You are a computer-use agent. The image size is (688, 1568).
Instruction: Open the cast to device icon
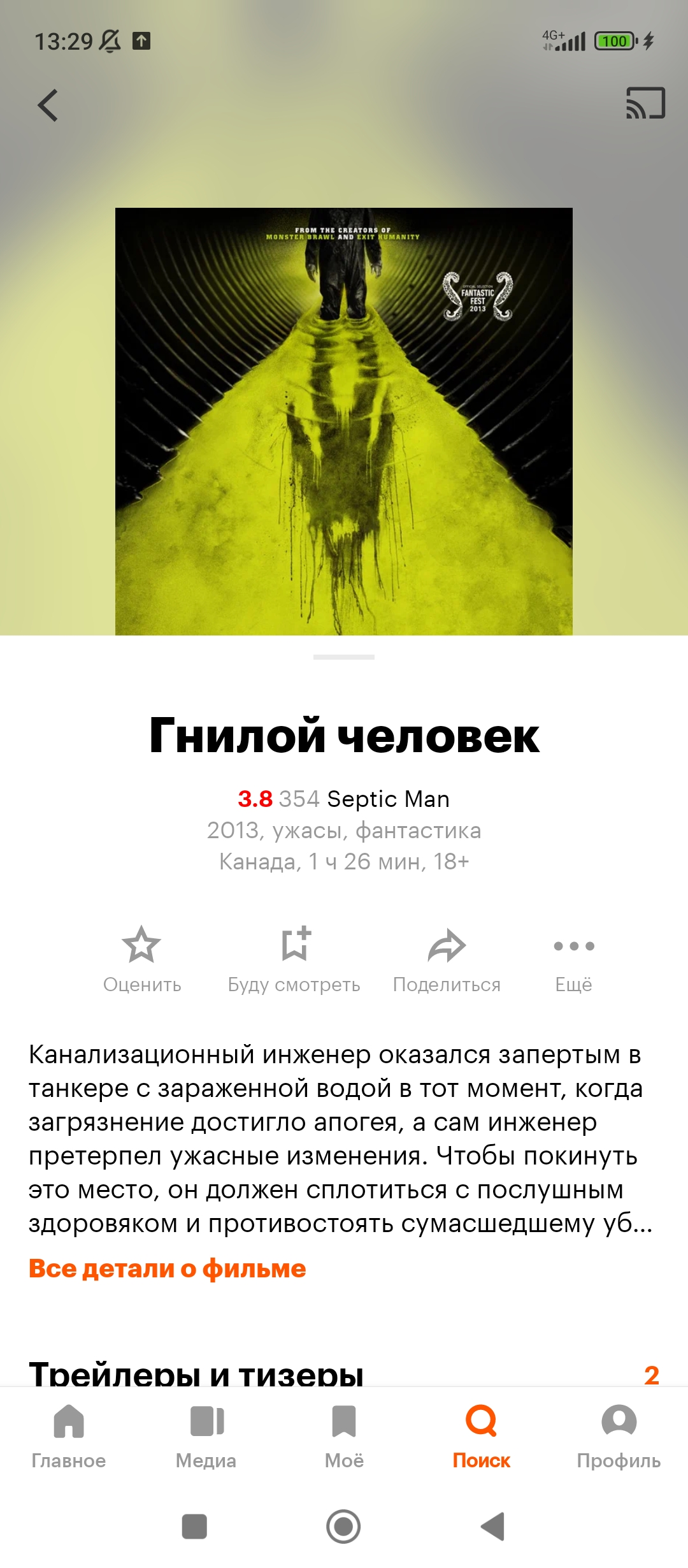[645, 103]
